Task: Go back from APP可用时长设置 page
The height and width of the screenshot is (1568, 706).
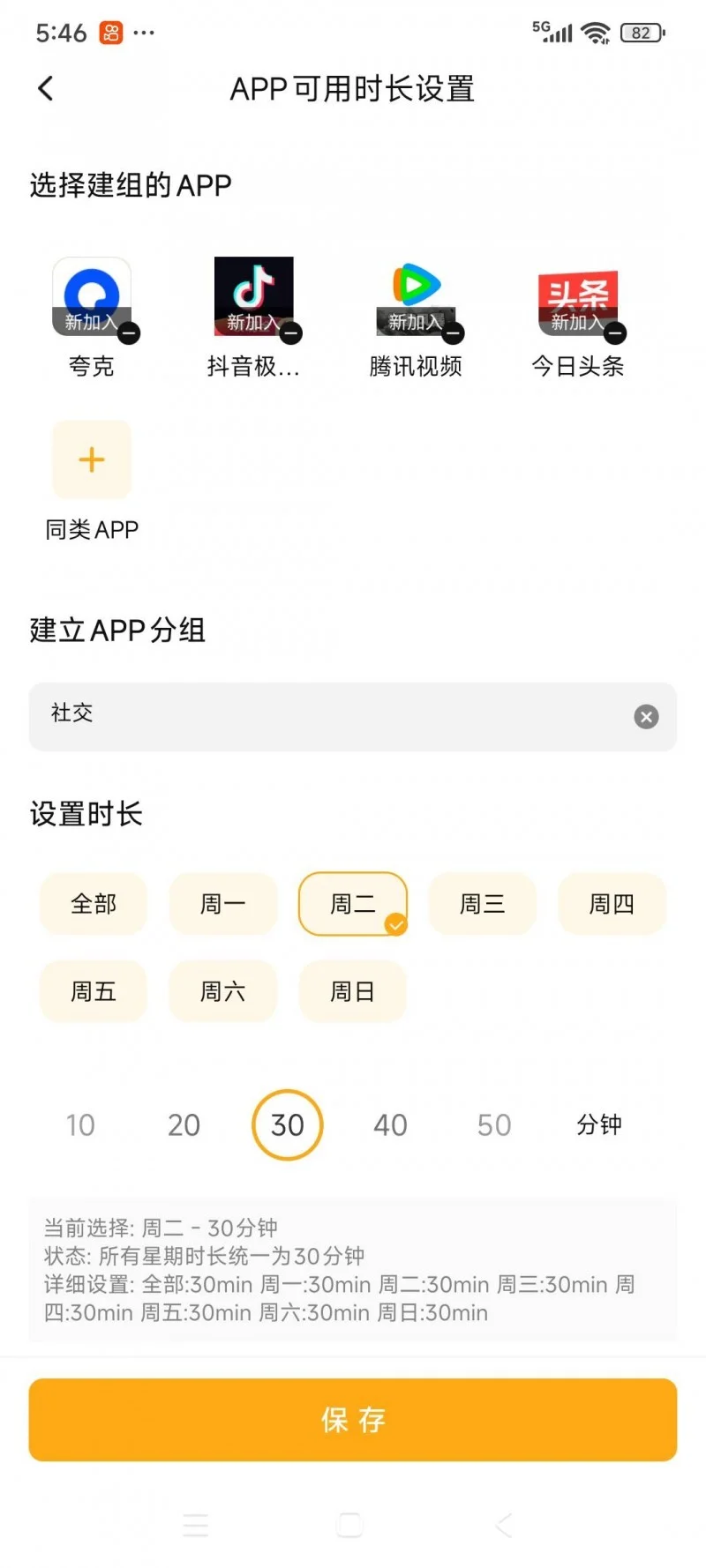Action: point(46,88)
